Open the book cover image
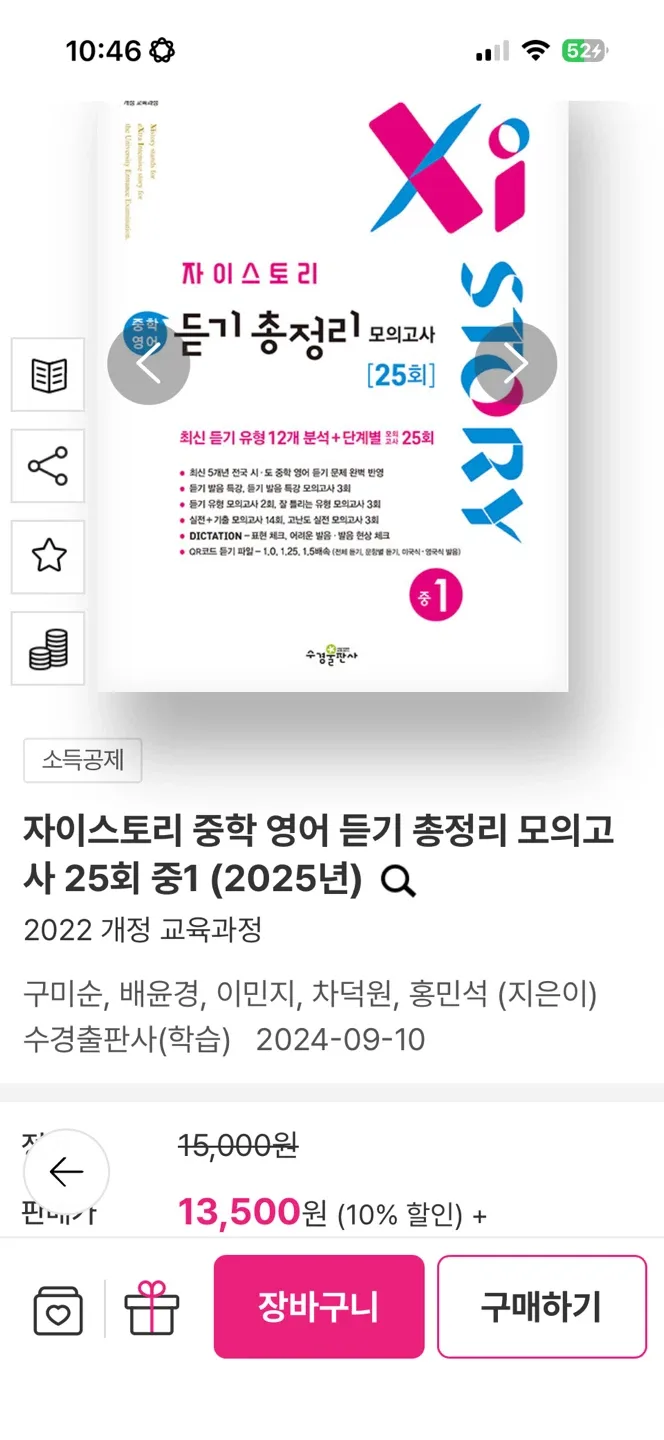This screenshot has height=1440, width=664. click(333, 396)
